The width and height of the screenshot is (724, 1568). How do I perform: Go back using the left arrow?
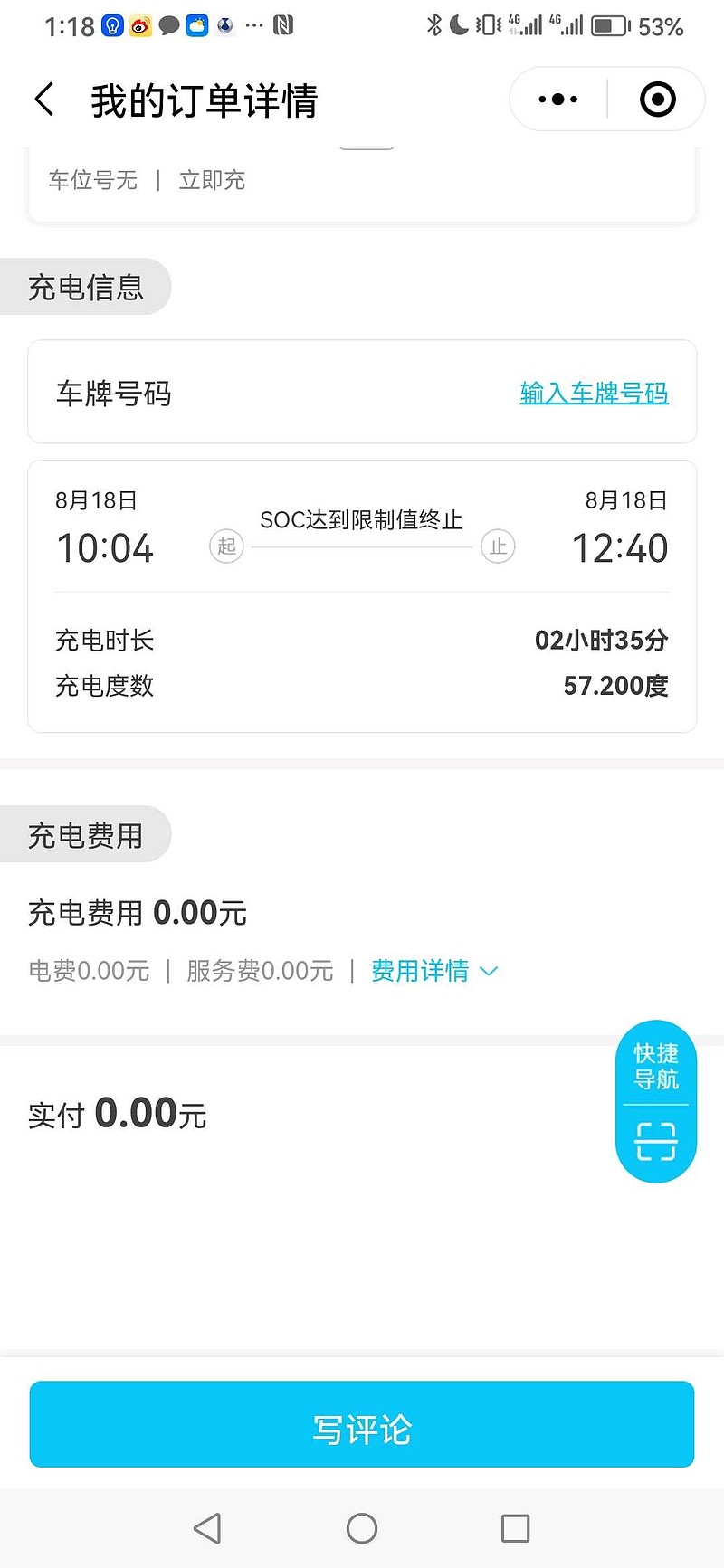(x=43, y=100)
